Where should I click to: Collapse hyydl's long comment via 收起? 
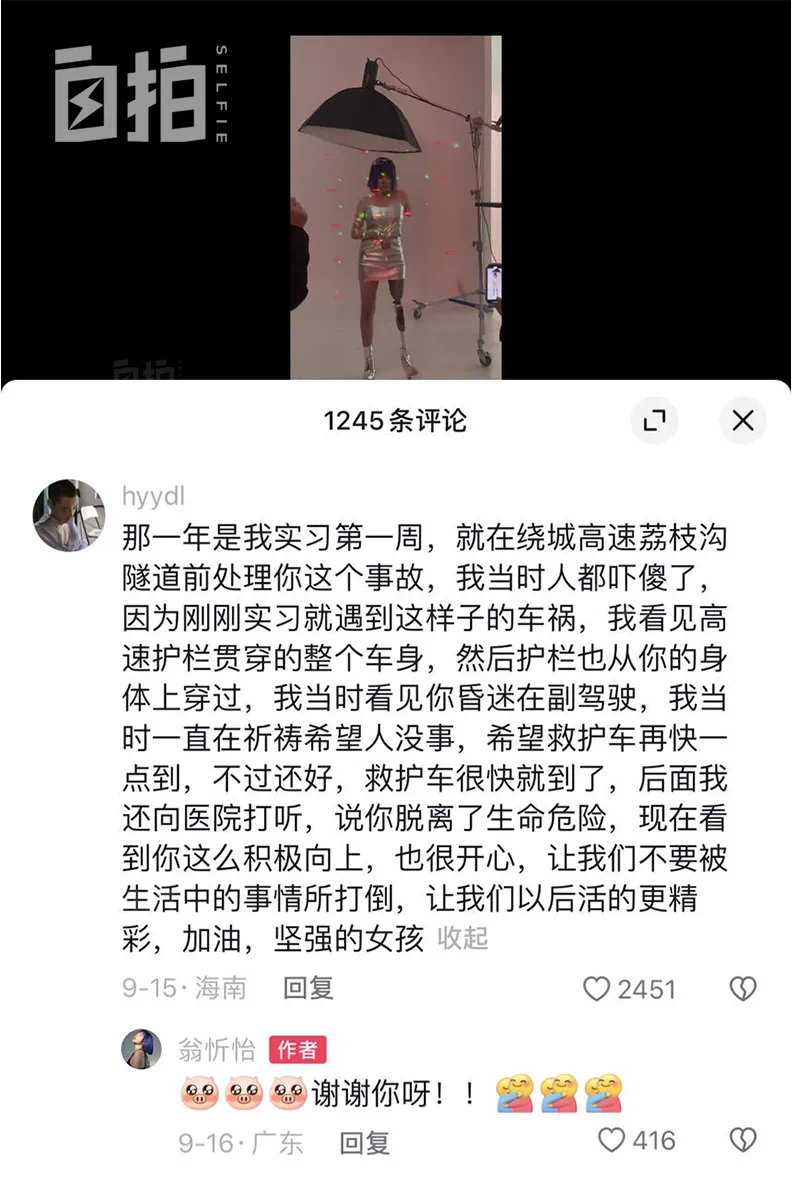[x=463, y=938]
